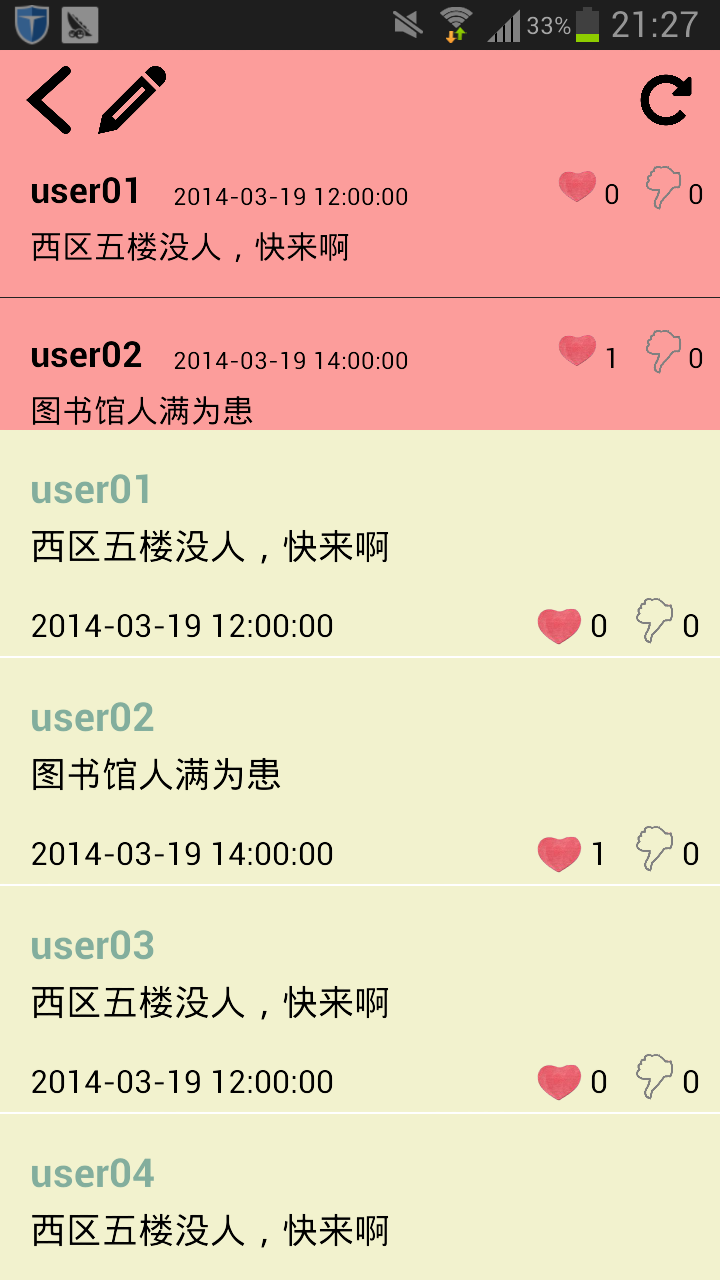720x1280 pixels.
Task: Dislike user02's post in the yellow list
Action: pyautogui.click(x=655, y=849)
